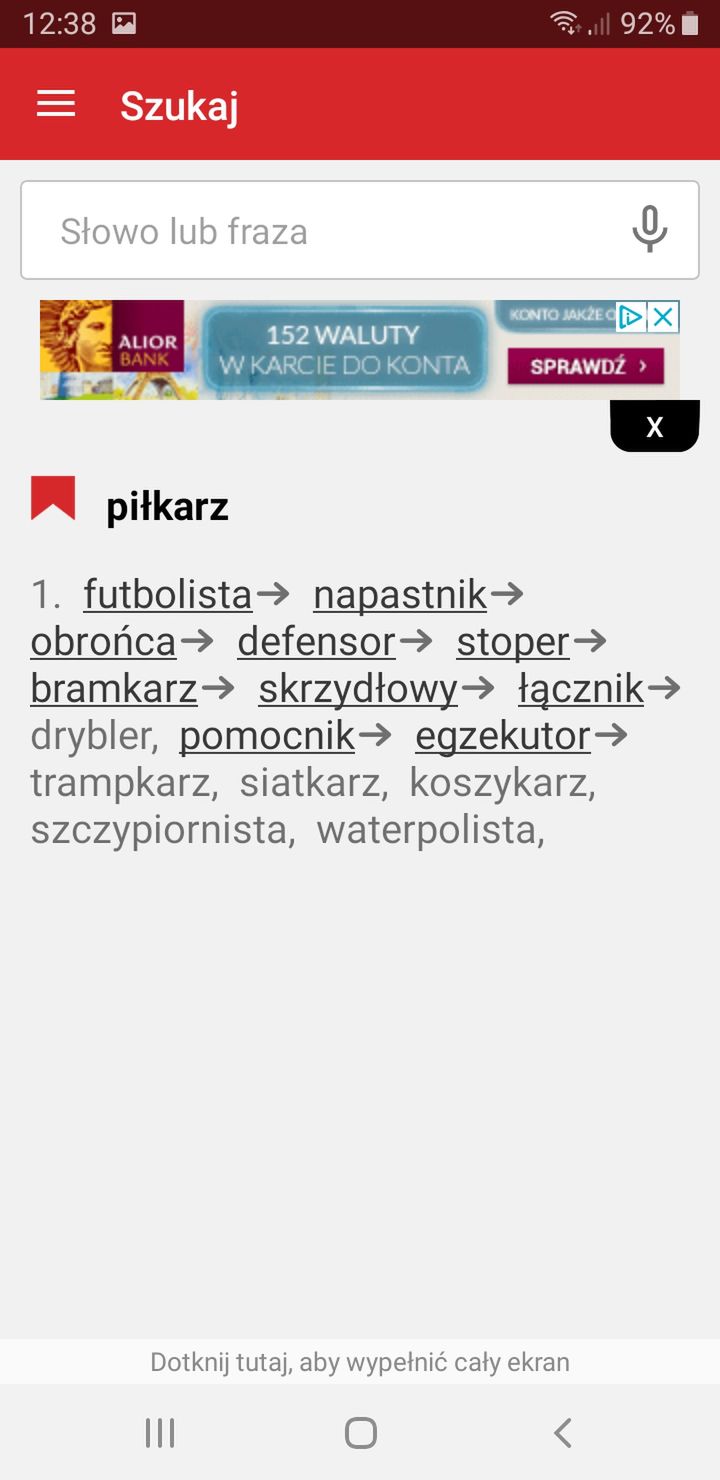The height and width of the screenshot is (1480, 720).
Task: View synonyms for pomocnik
Action: pyautogui.click(x=267, y=735)
